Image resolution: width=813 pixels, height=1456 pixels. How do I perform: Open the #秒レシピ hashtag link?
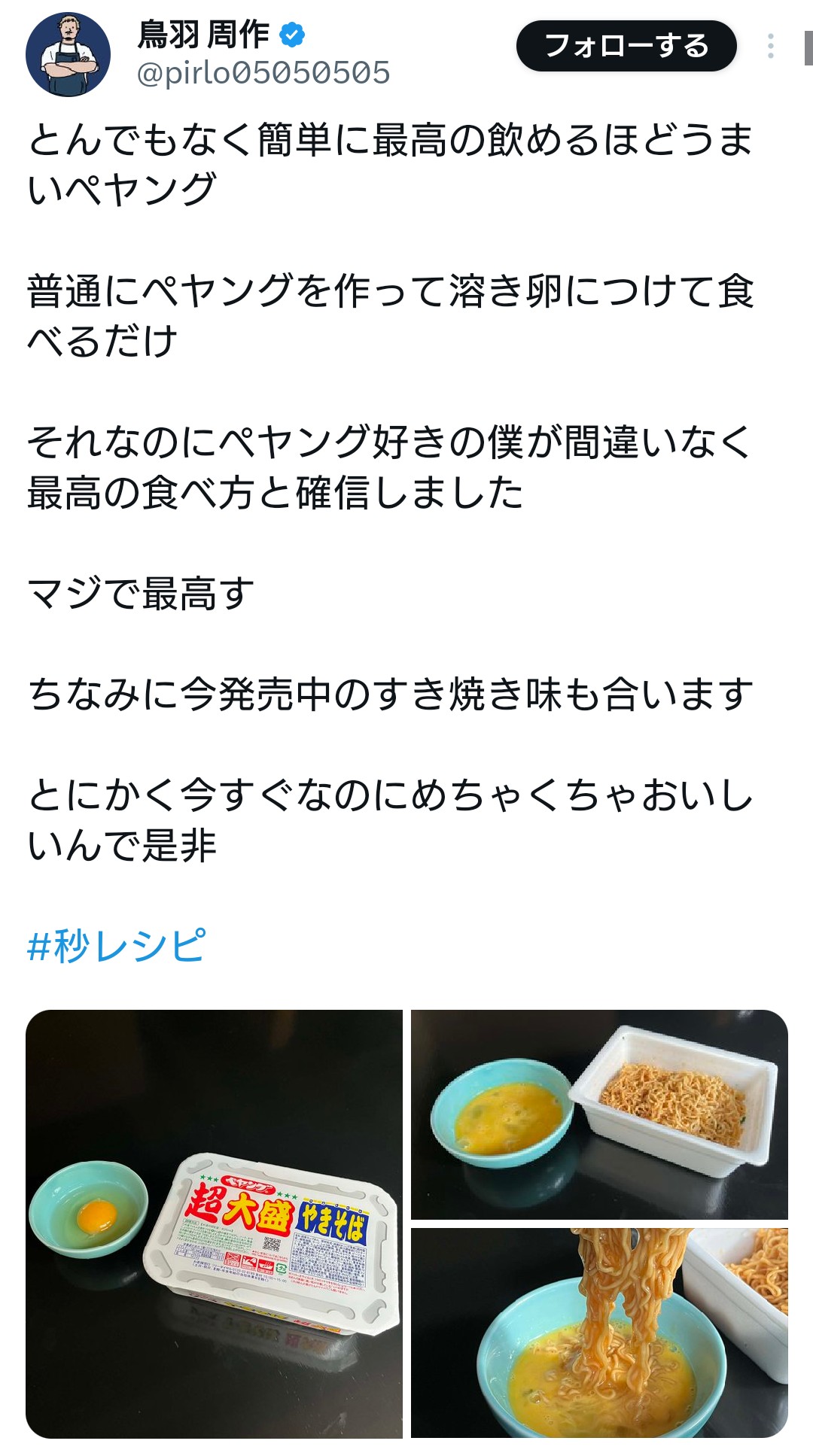pos(116,945)
